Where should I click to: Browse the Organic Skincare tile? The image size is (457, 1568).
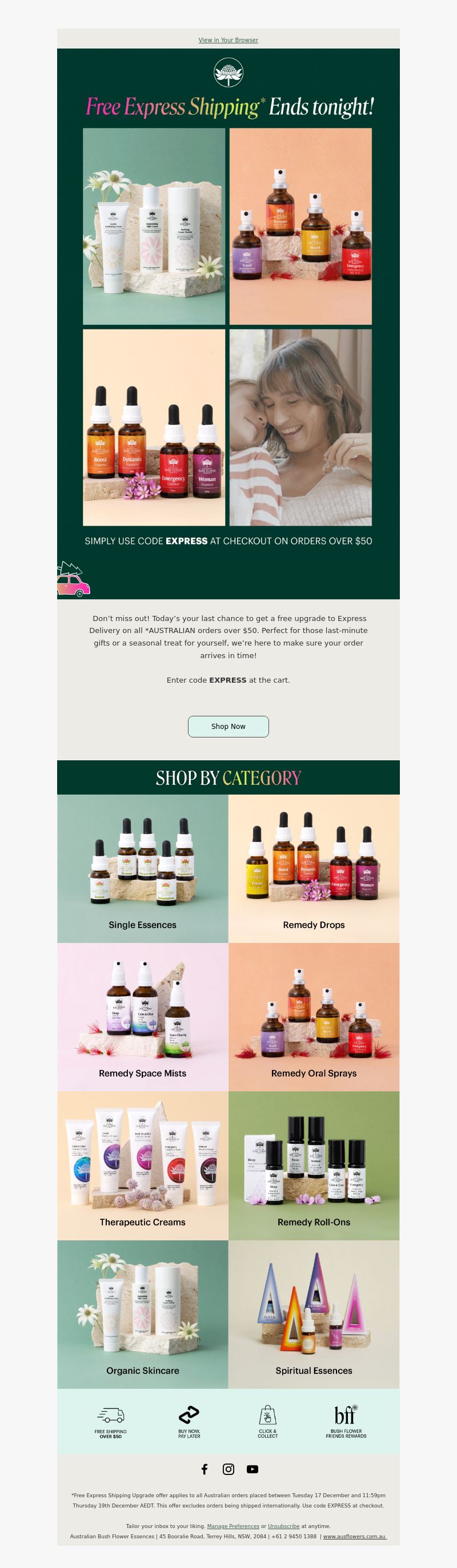click(143, 1313)
